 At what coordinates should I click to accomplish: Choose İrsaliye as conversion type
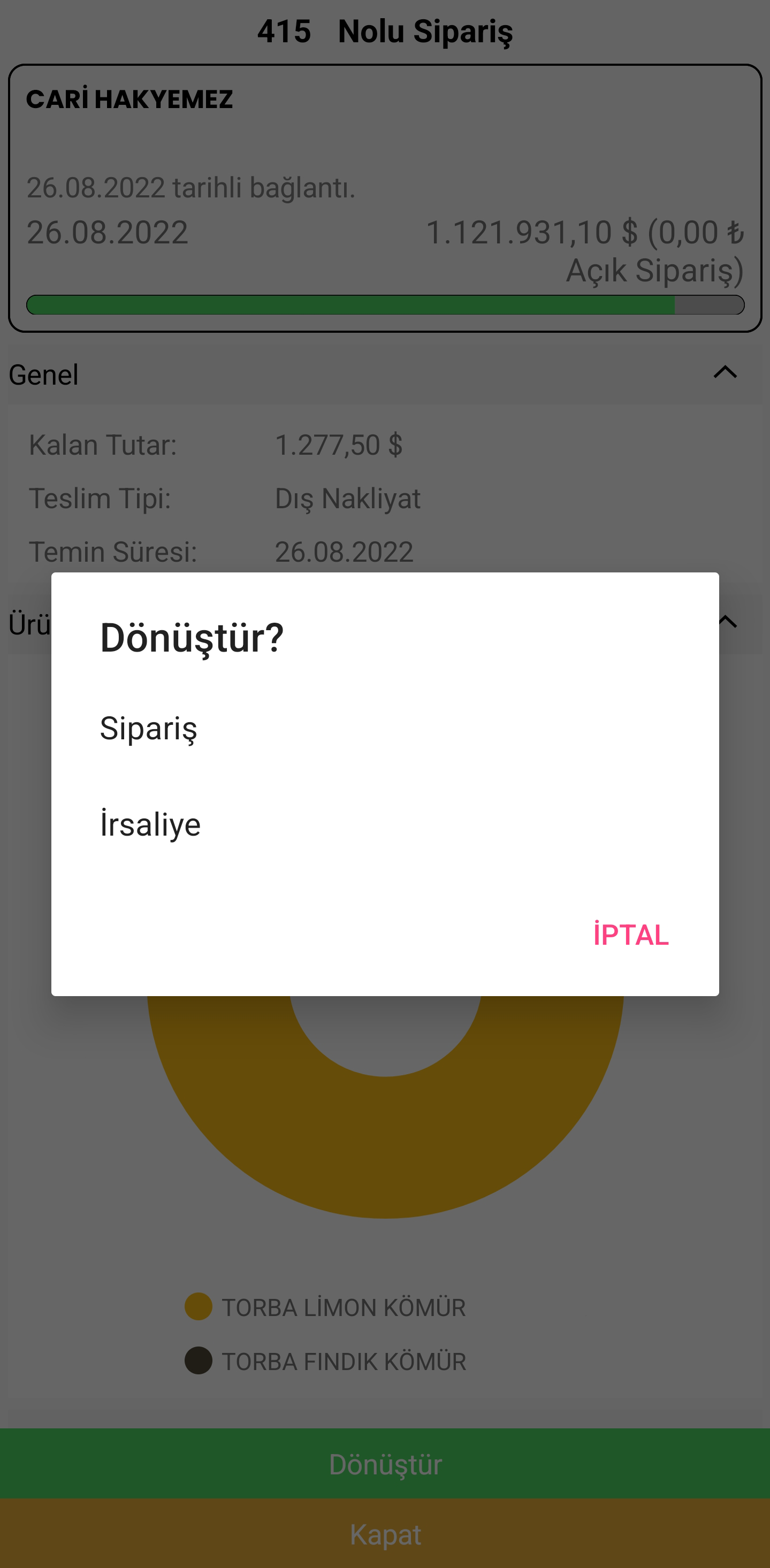coord(150,825)
